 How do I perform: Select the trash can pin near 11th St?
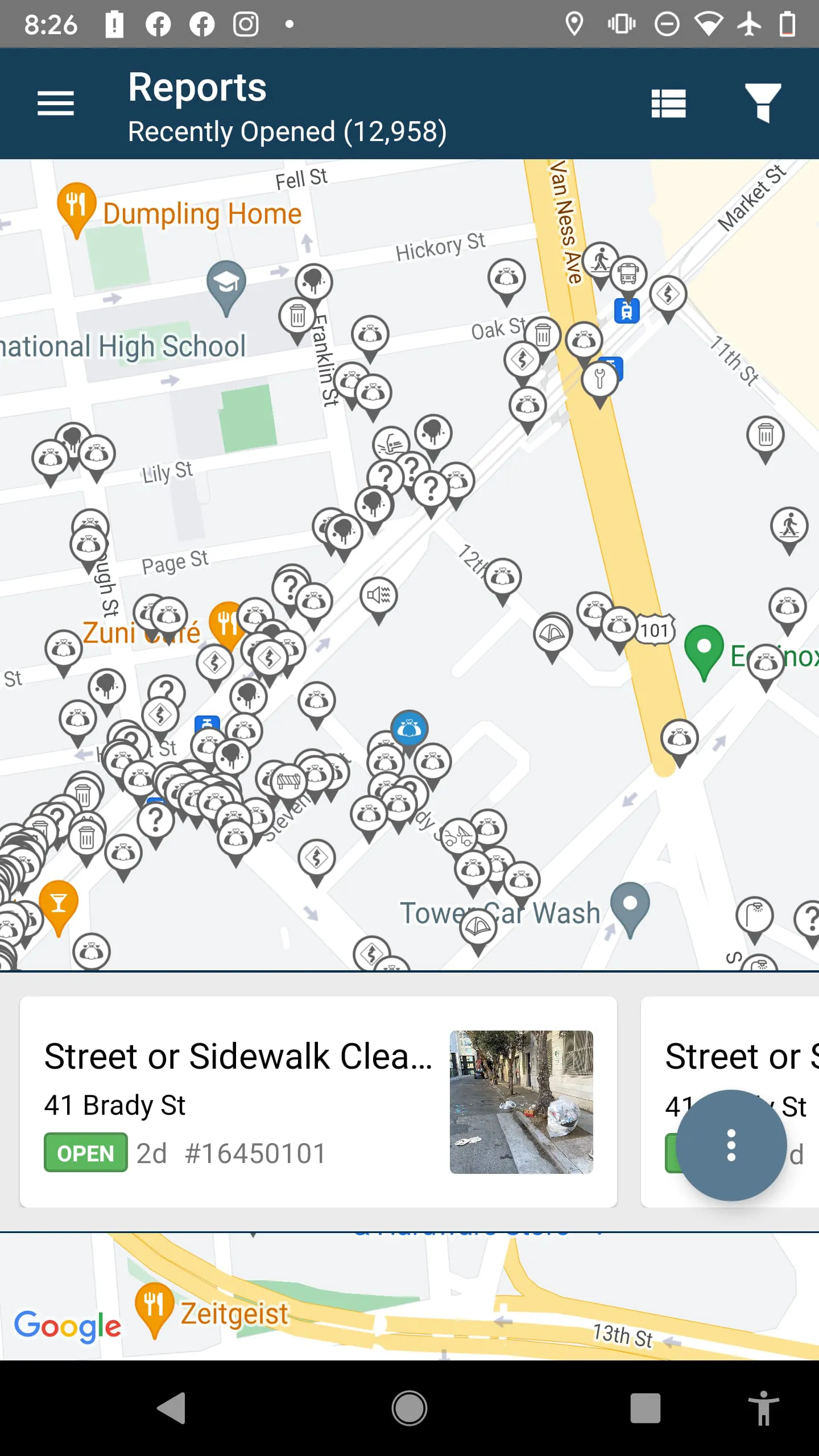pos(765,436)
